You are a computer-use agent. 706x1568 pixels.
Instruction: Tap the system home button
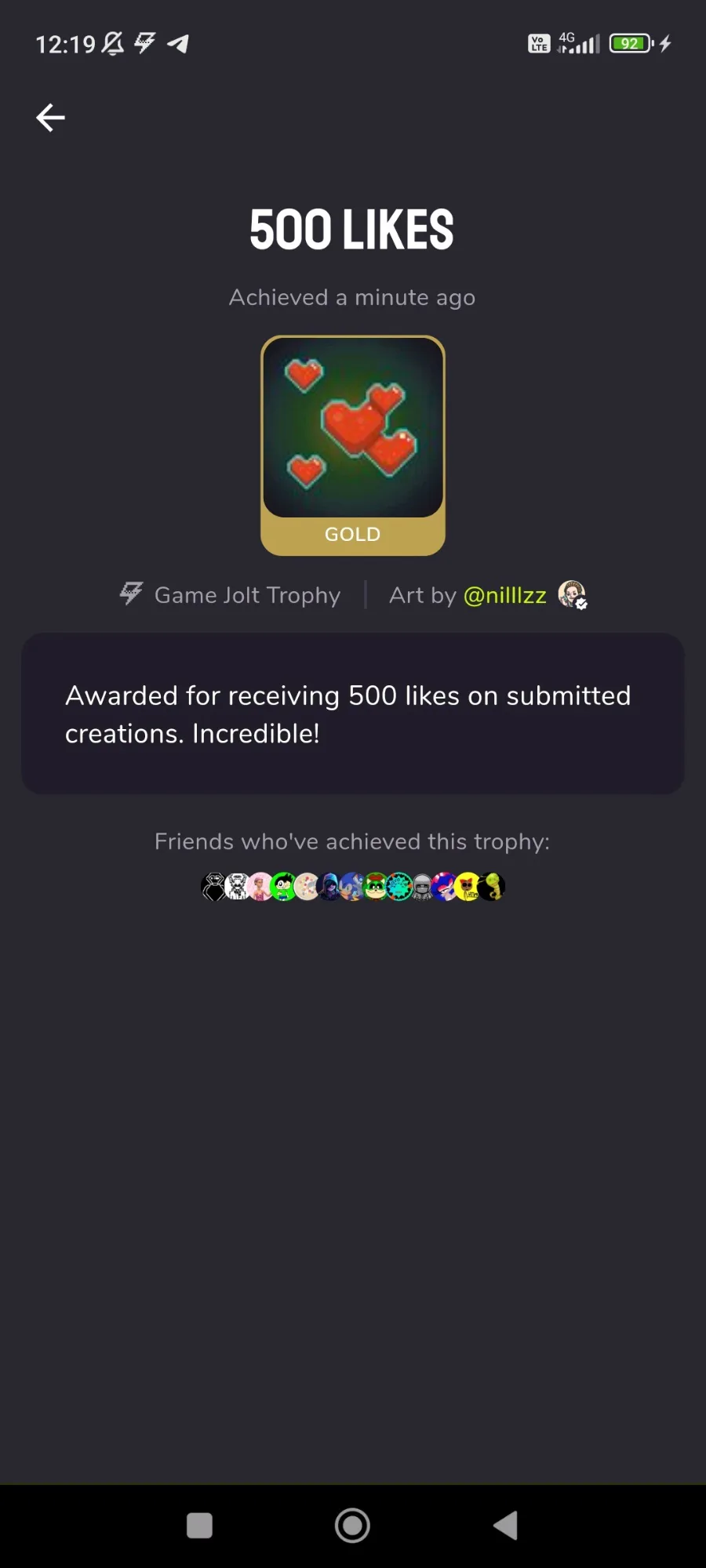(352, 1526)
